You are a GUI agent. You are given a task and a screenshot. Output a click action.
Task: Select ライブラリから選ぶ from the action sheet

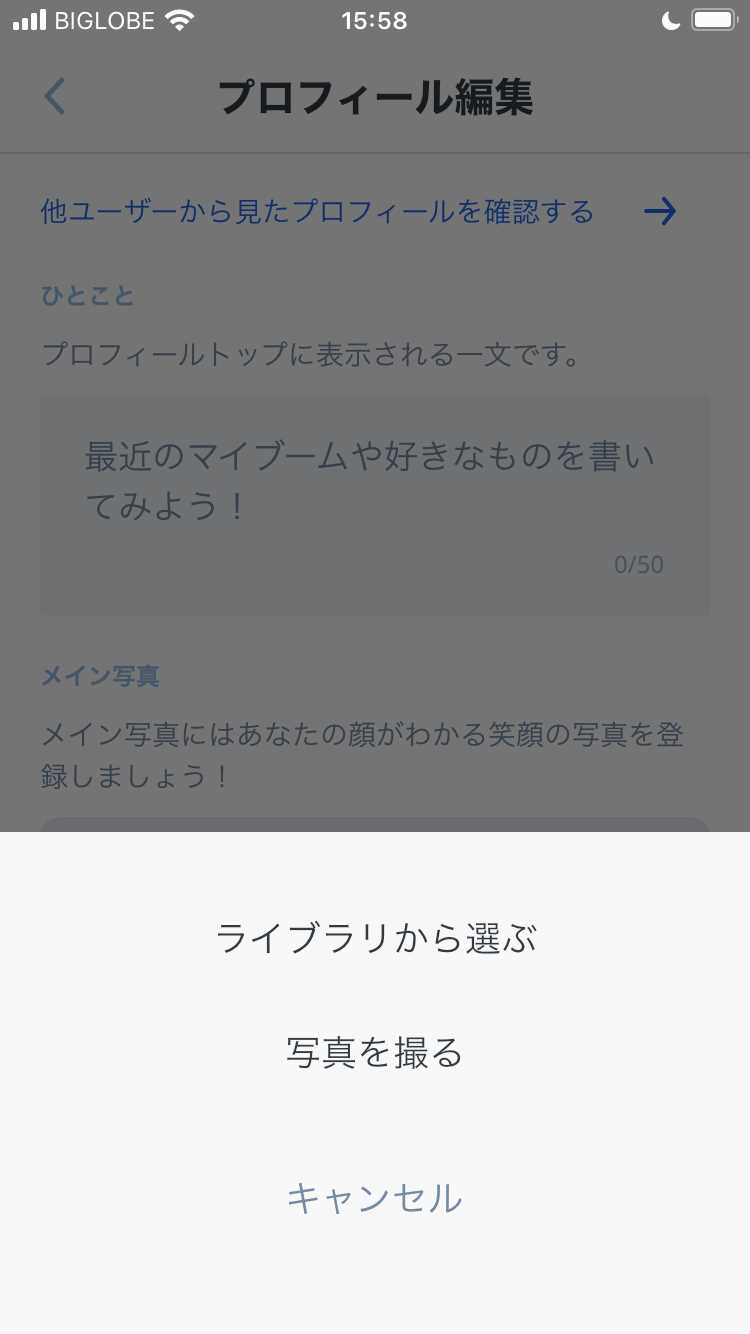coord(375,938)
